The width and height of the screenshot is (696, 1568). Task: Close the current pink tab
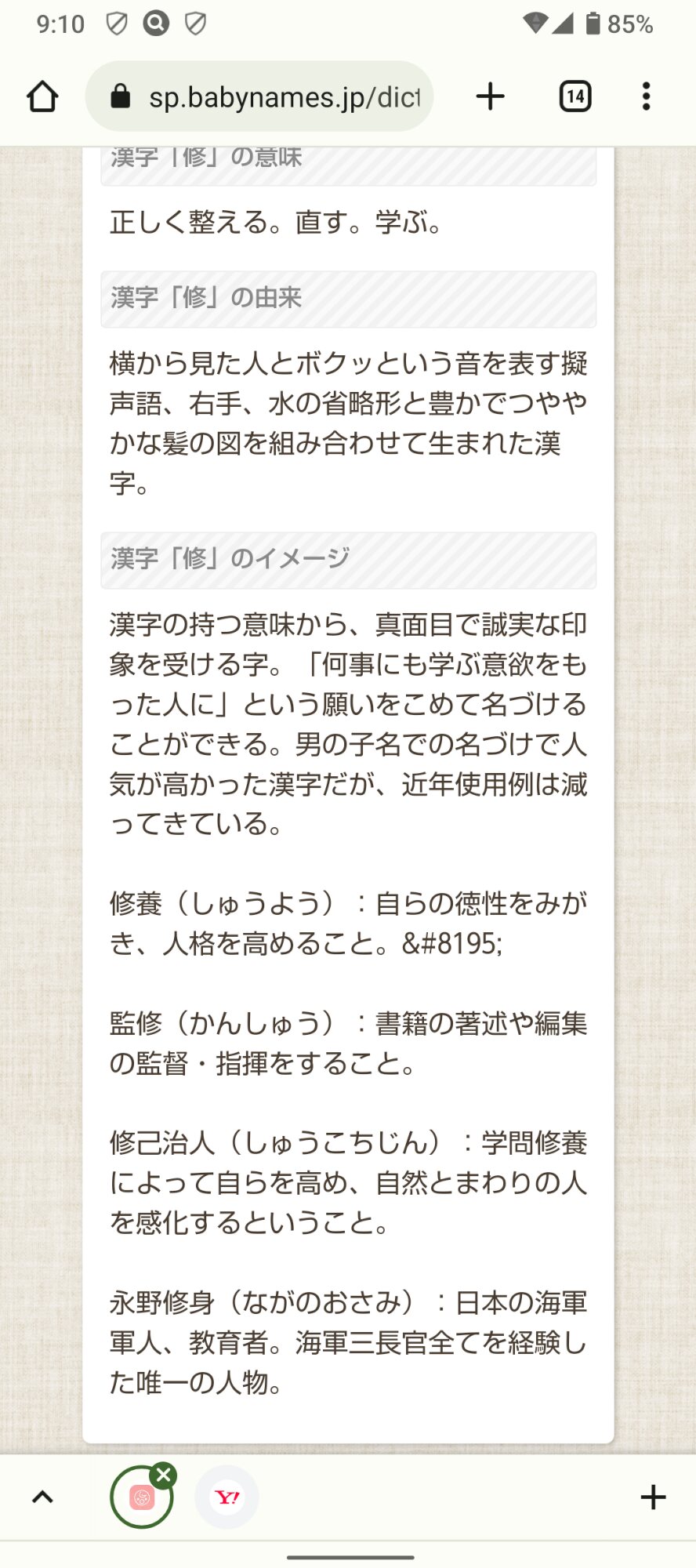pyautogui.click(x=163, y=1475)
